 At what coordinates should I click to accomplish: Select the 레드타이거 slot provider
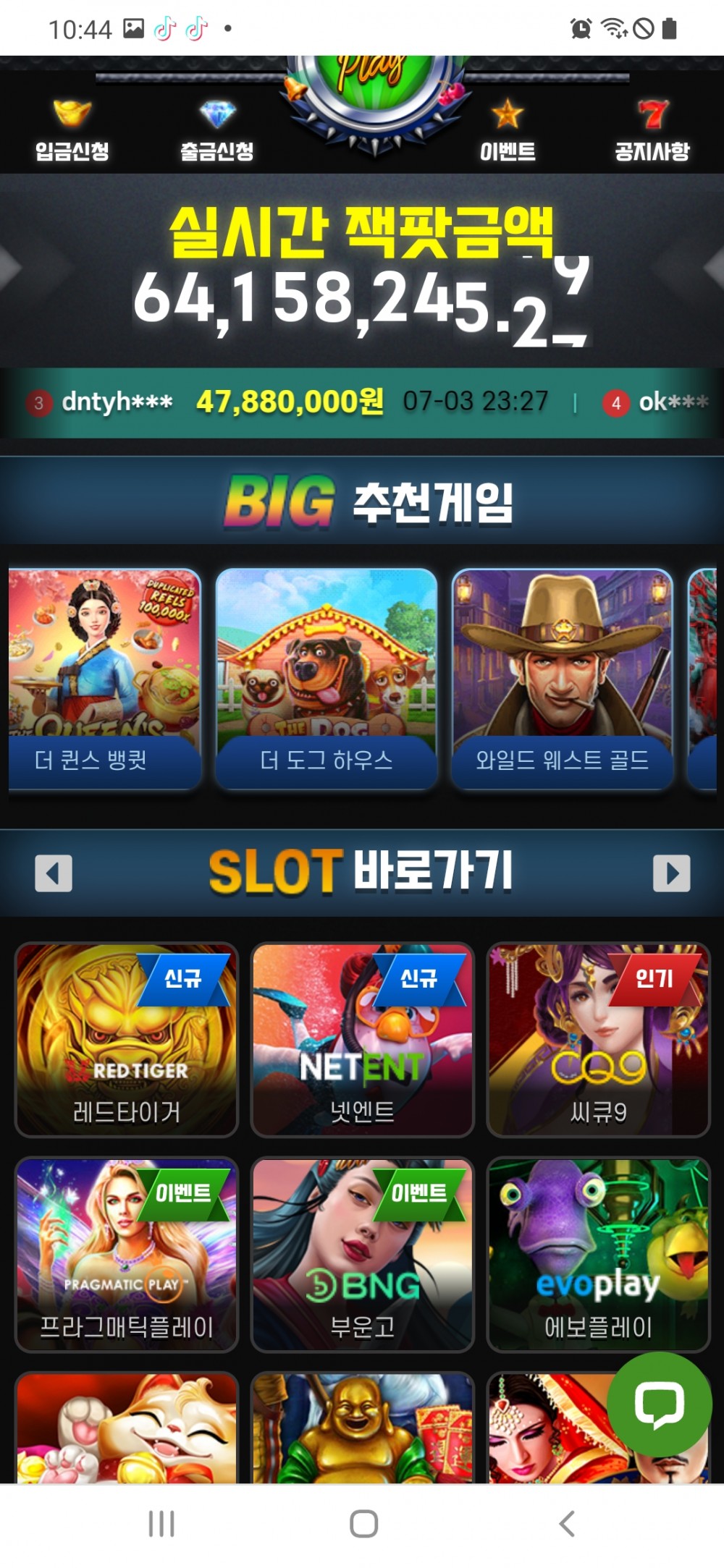point(127,1040)
